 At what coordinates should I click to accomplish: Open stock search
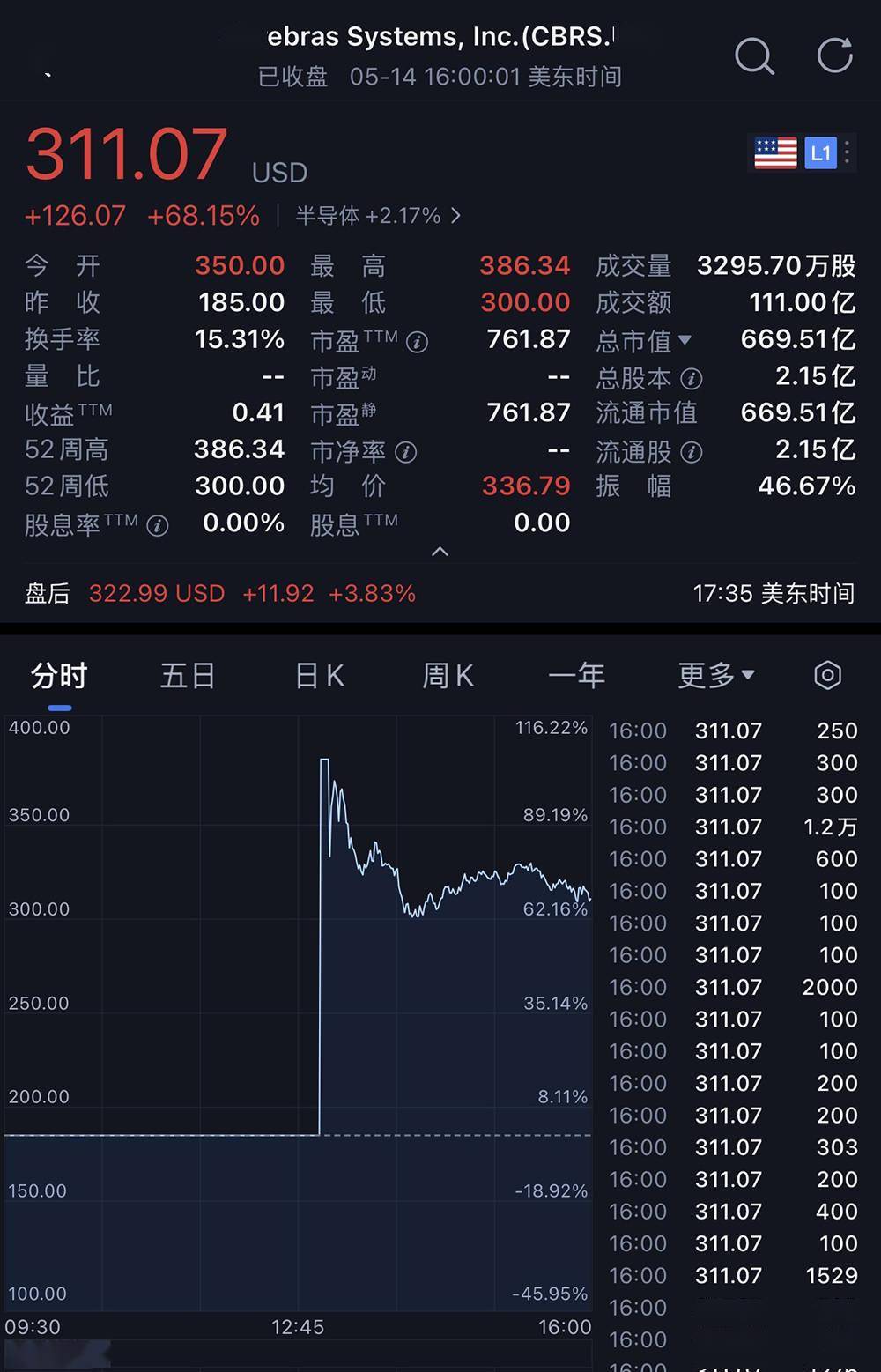(x=754, y=56)
